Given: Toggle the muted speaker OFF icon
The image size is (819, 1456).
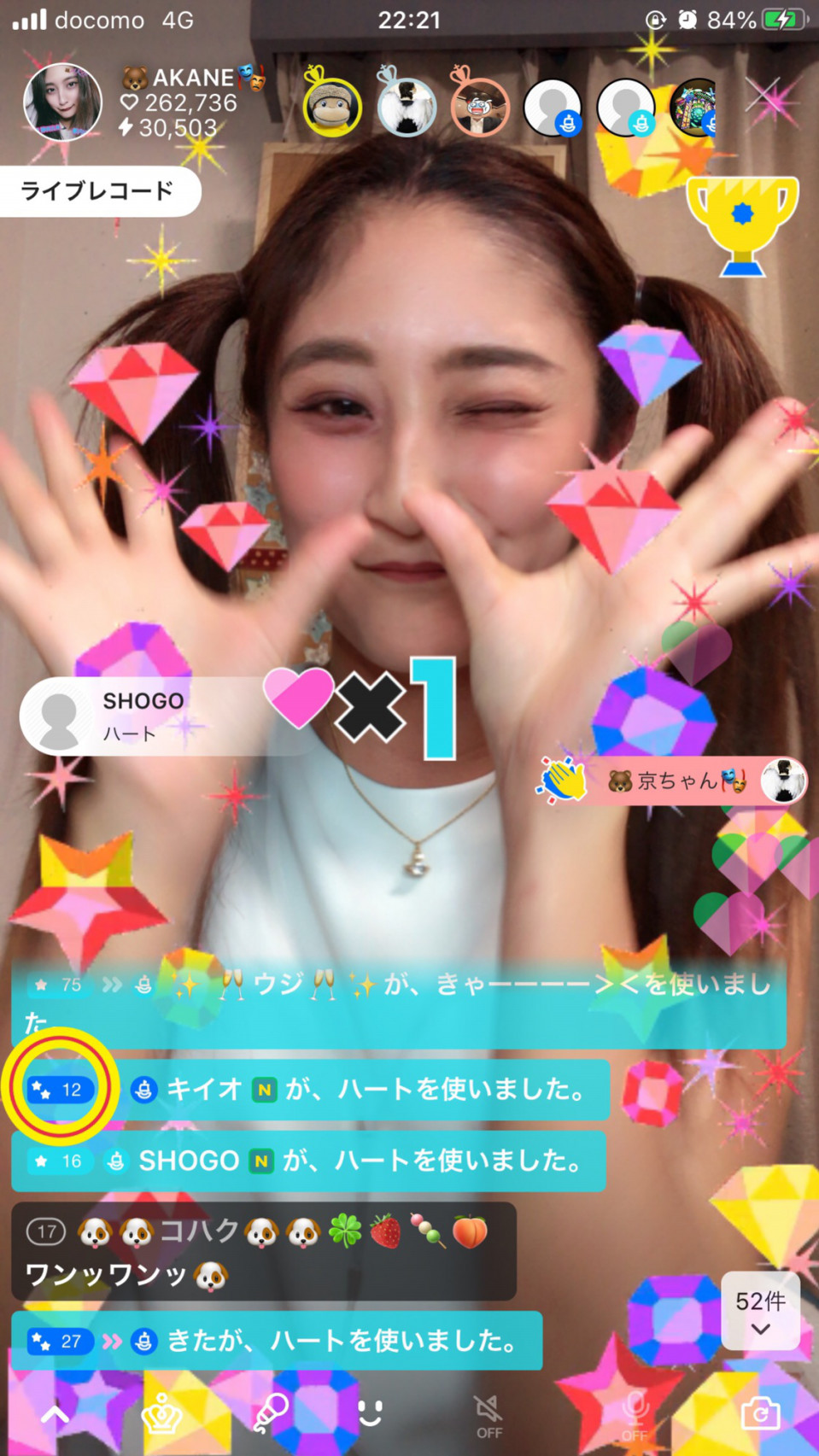Looking at the screenshot, I should (488, 1417).
